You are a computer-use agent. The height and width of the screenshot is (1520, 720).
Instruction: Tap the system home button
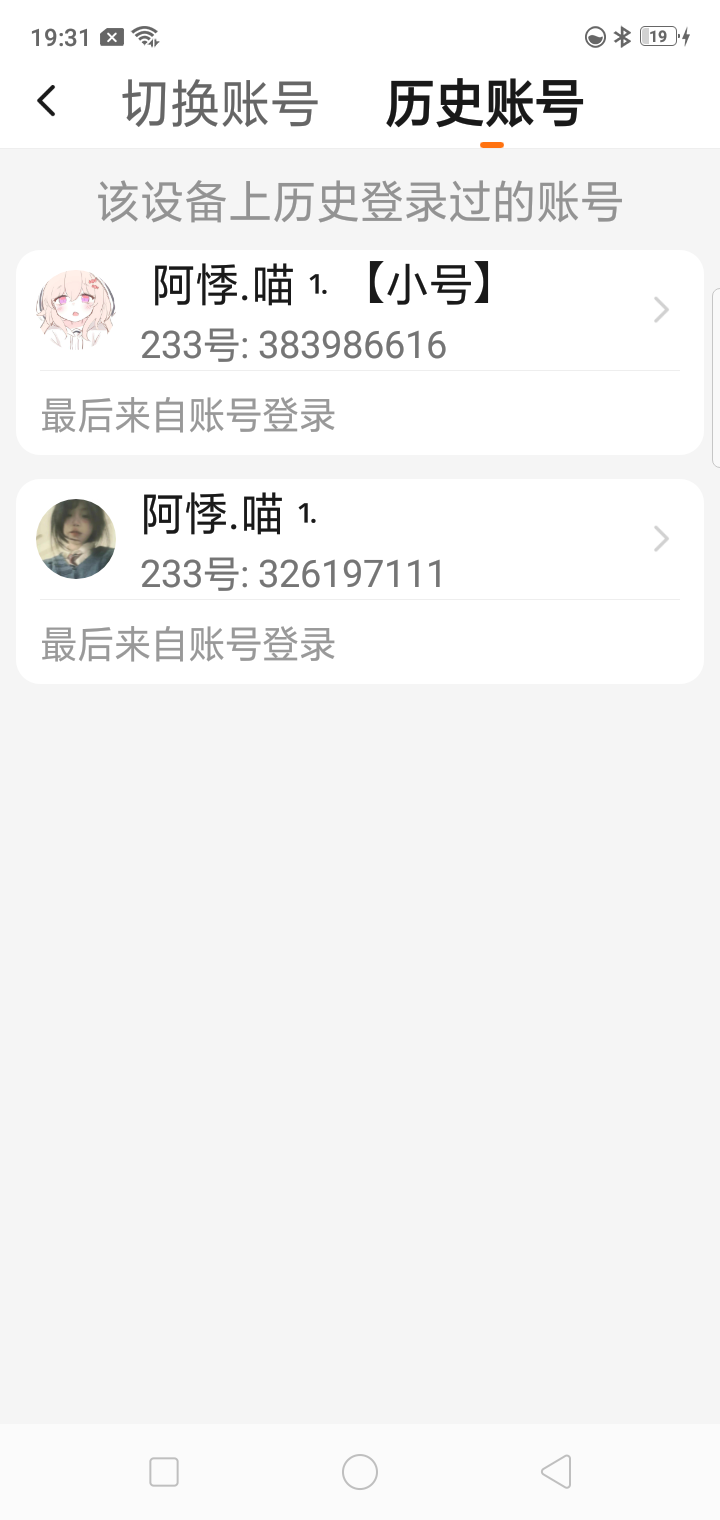(360, 1472)
